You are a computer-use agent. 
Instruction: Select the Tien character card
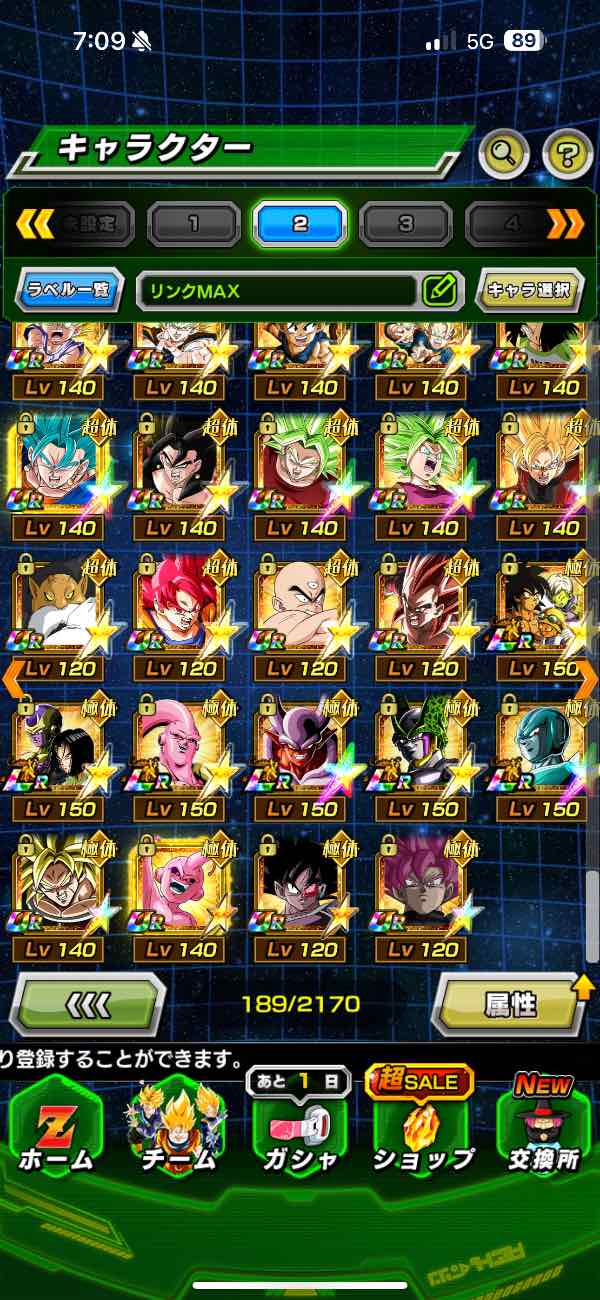point(300,610)
